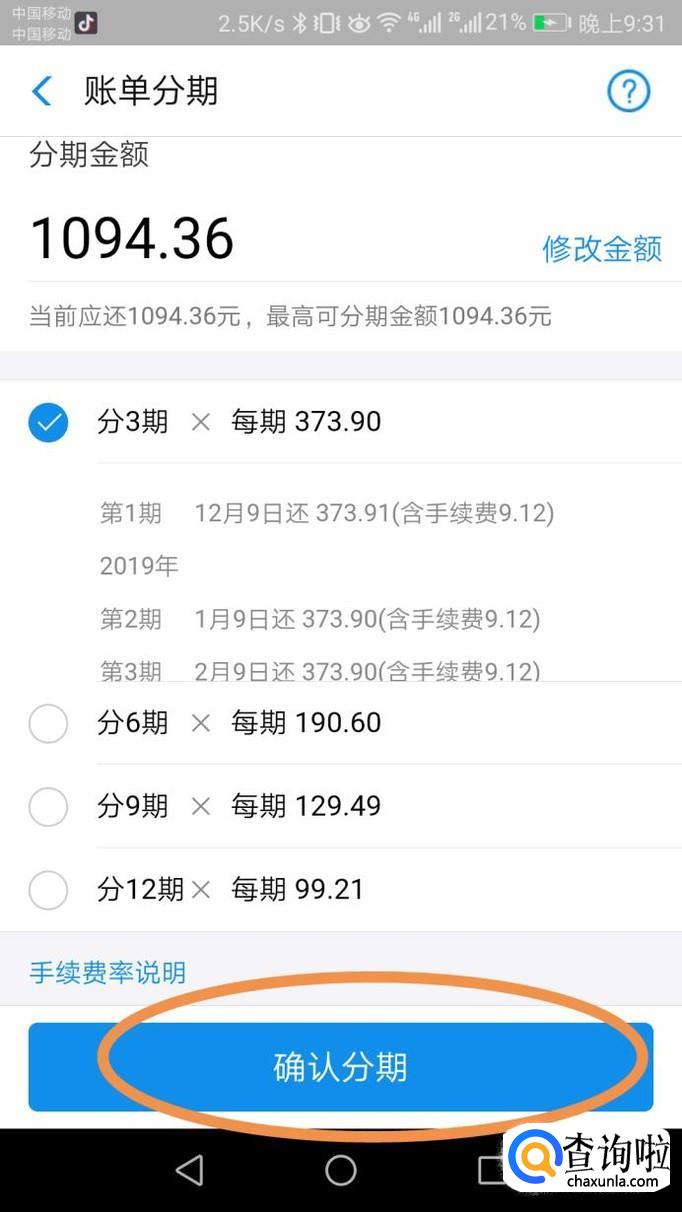Image resolution: width=682 pixels, height=1212 pixels.
Task: Tap the system back navigation button
Action: pos(189,1169)
